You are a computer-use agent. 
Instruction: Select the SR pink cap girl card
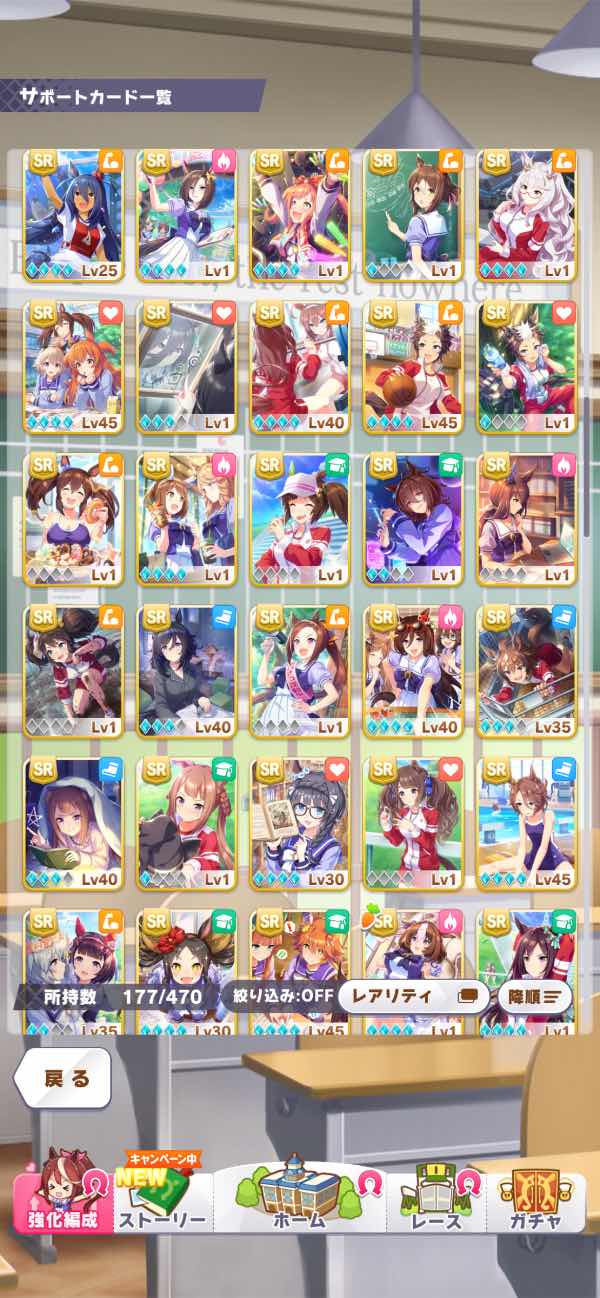pos(300,519)
